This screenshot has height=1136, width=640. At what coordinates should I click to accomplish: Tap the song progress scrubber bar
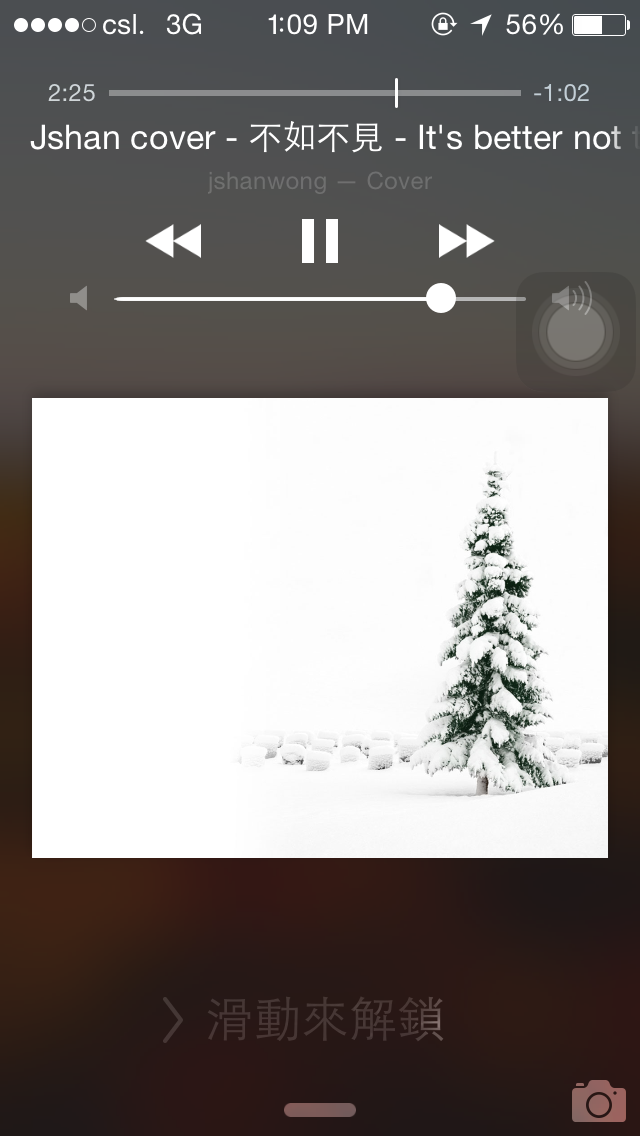(314, 93)
